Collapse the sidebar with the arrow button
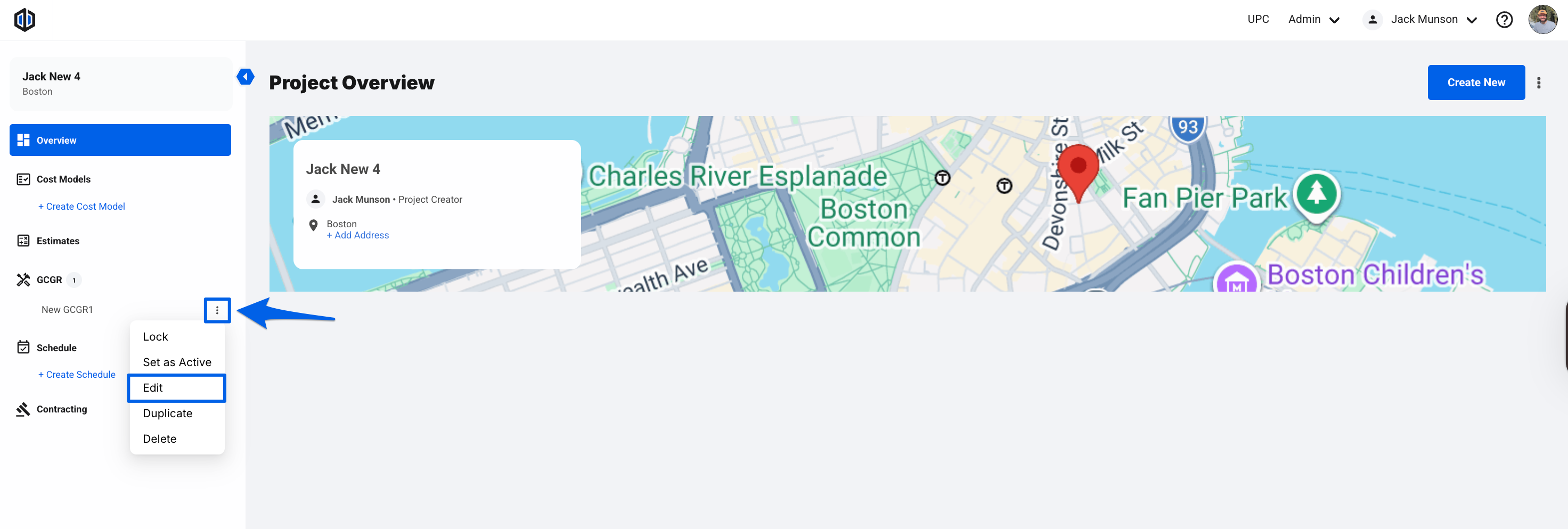Image resolution: width=1568 pixels, height=529 pixels. click(x=246, y=77)
